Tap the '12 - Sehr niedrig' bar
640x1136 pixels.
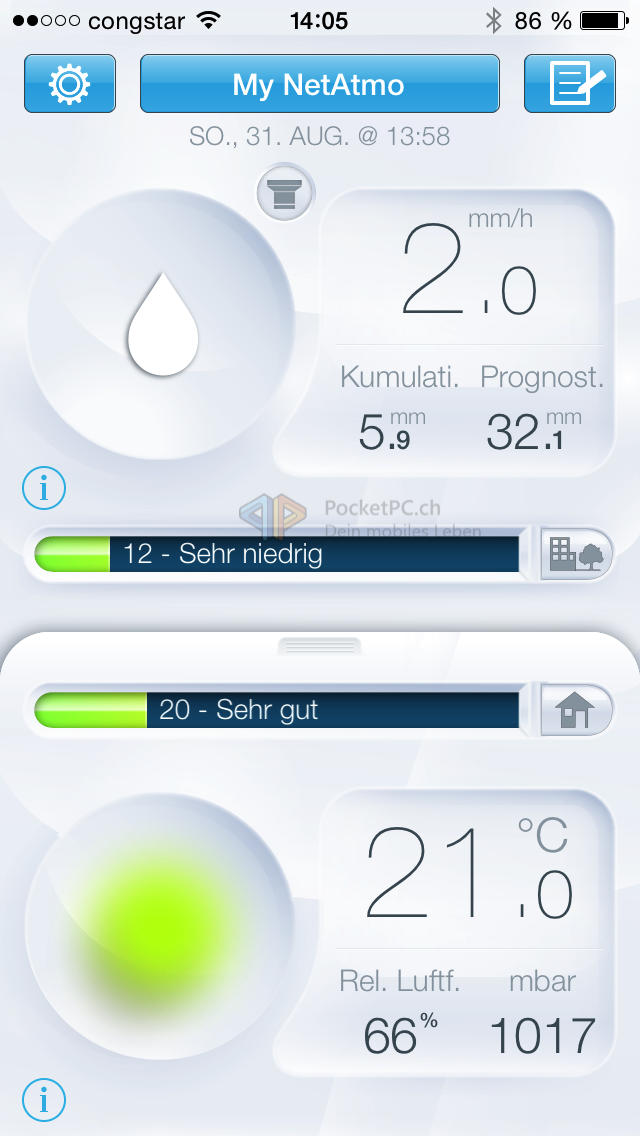[278, 554]
